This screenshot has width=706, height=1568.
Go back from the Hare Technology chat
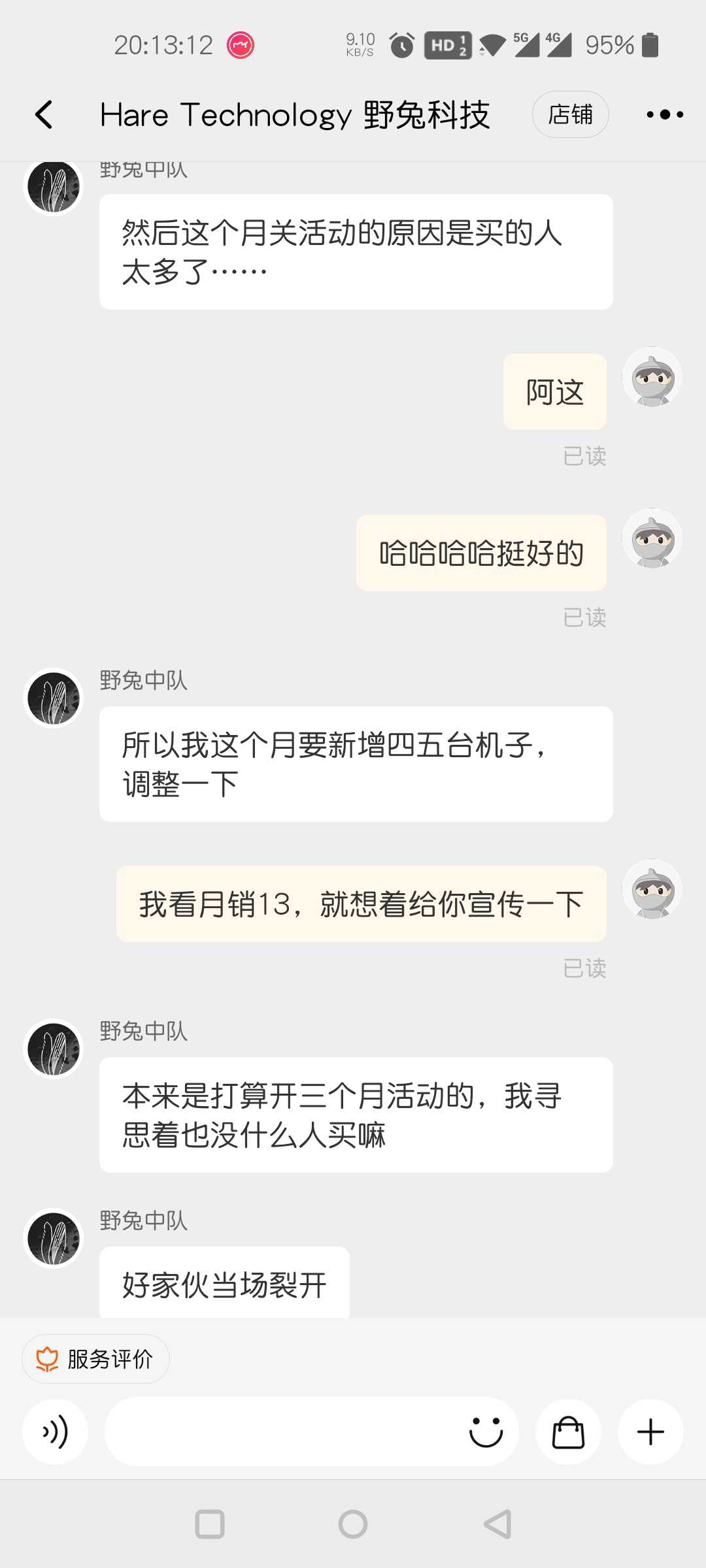tap(44, 115)
